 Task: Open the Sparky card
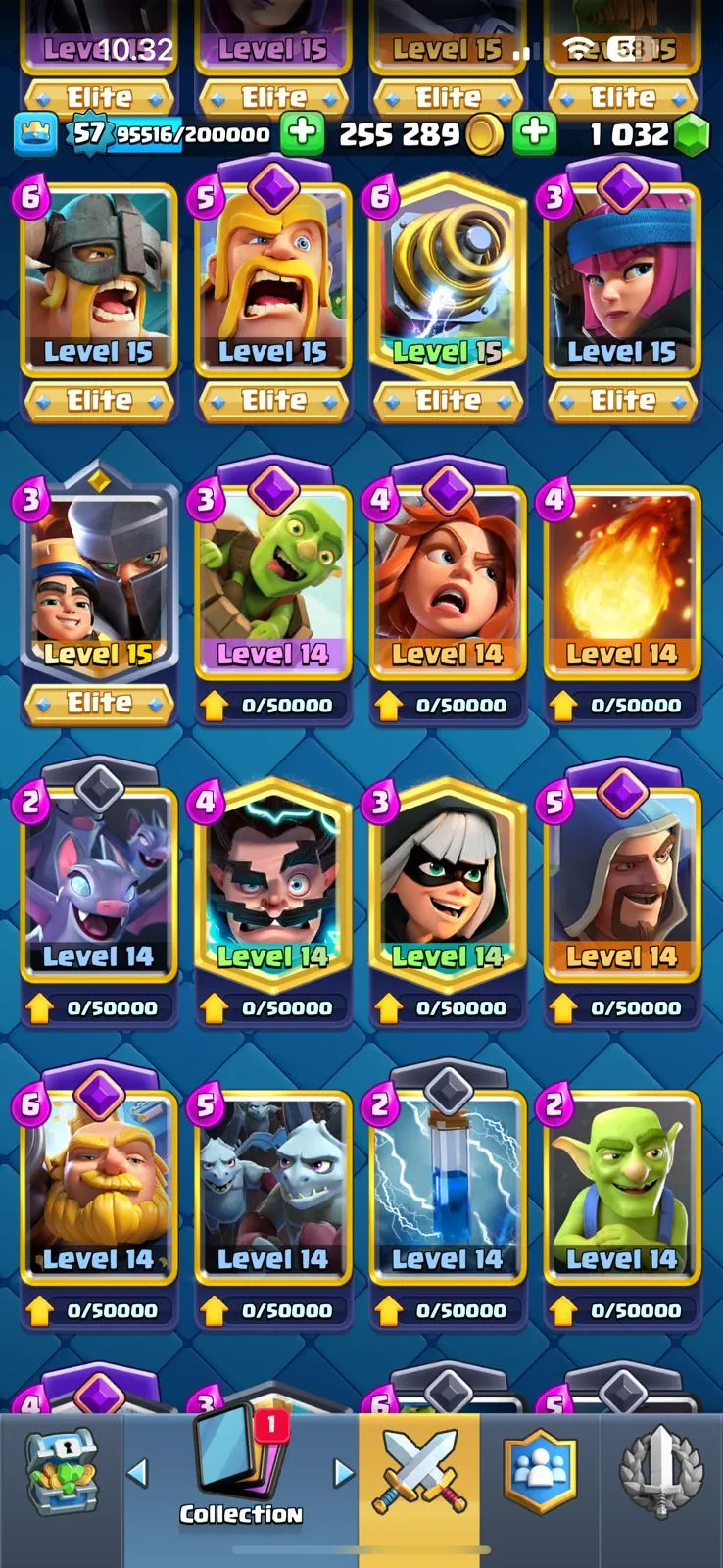click(447, 284)
